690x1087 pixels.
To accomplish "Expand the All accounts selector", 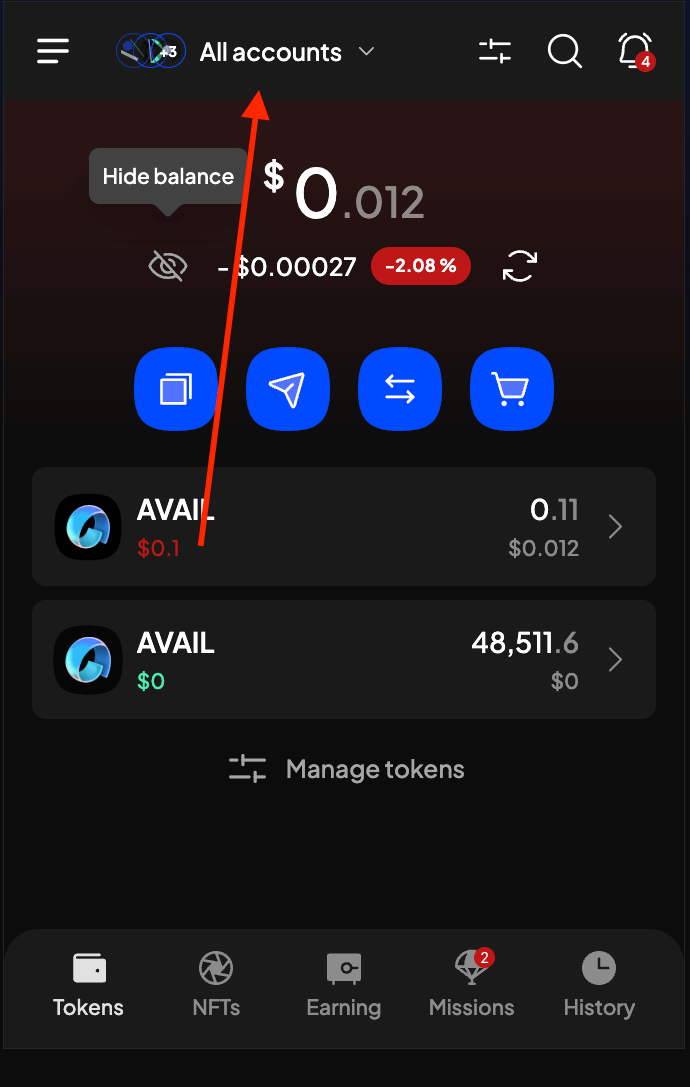I will [270, 52].
